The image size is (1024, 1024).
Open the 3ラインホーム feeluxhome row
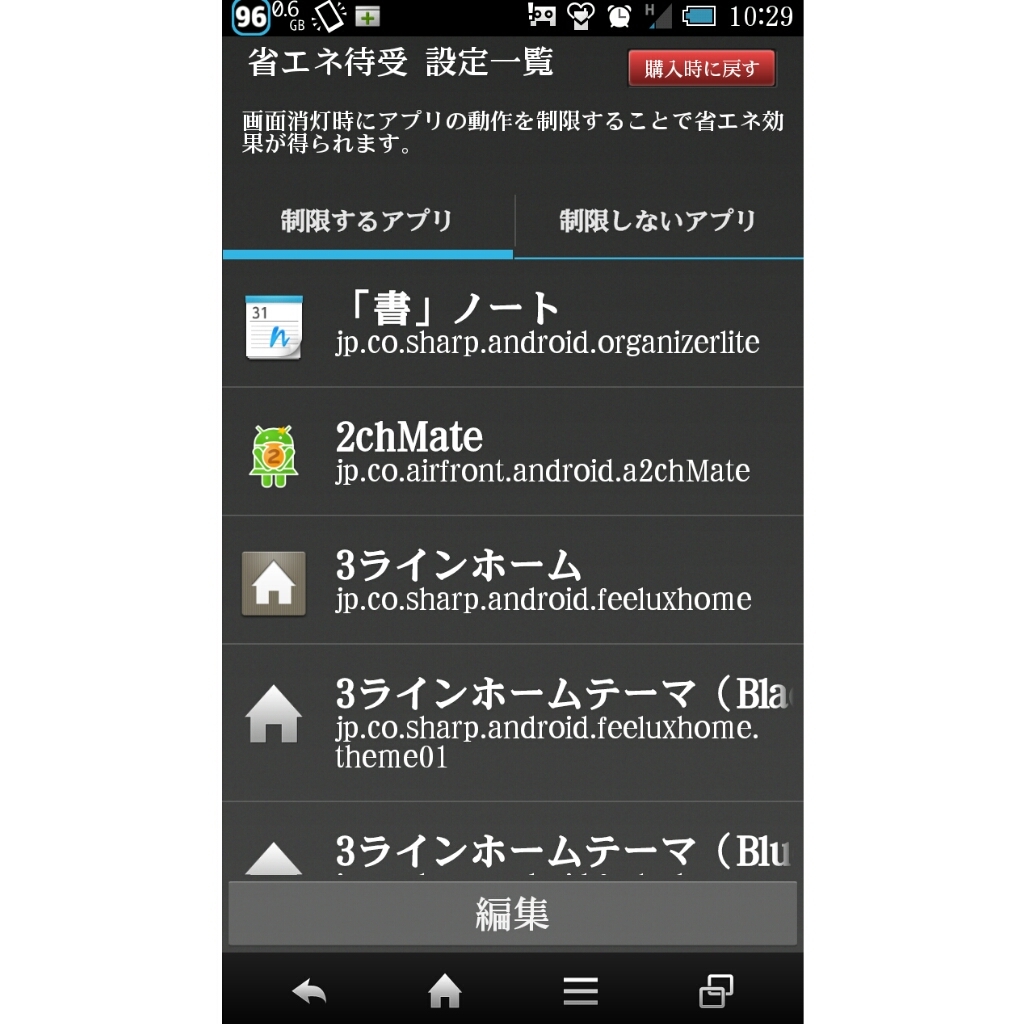[512, 580]
